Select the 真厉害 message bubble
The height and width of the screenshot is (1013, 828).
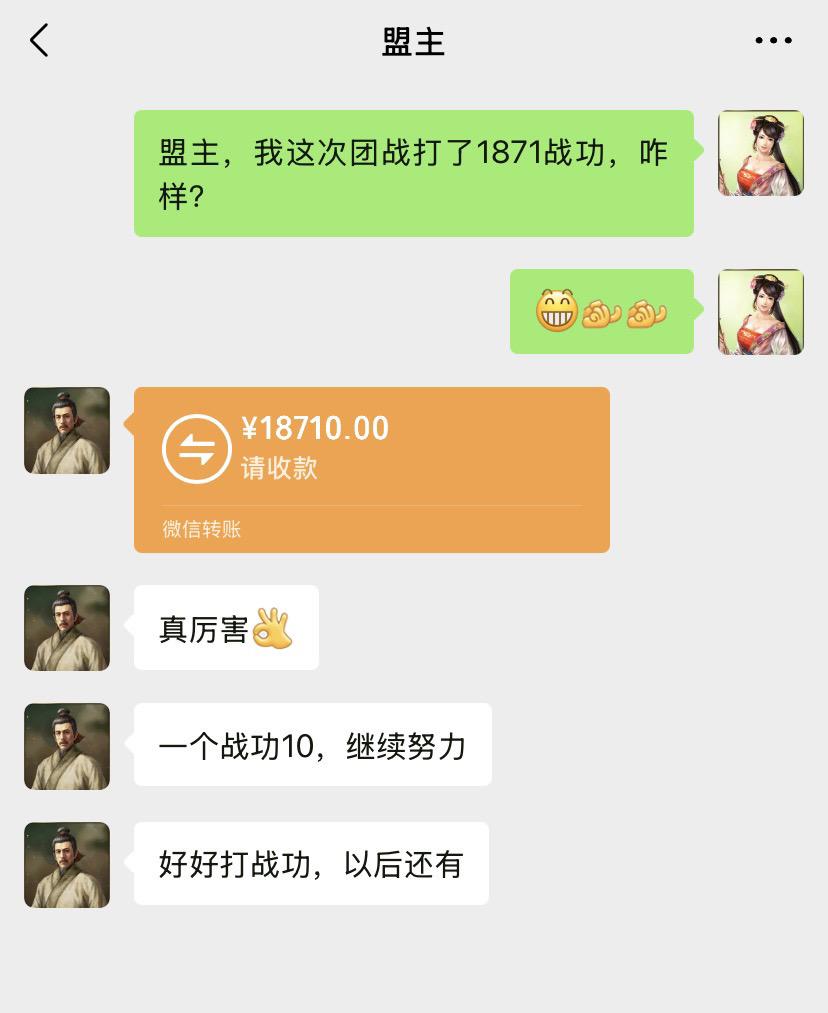point(225,627)
